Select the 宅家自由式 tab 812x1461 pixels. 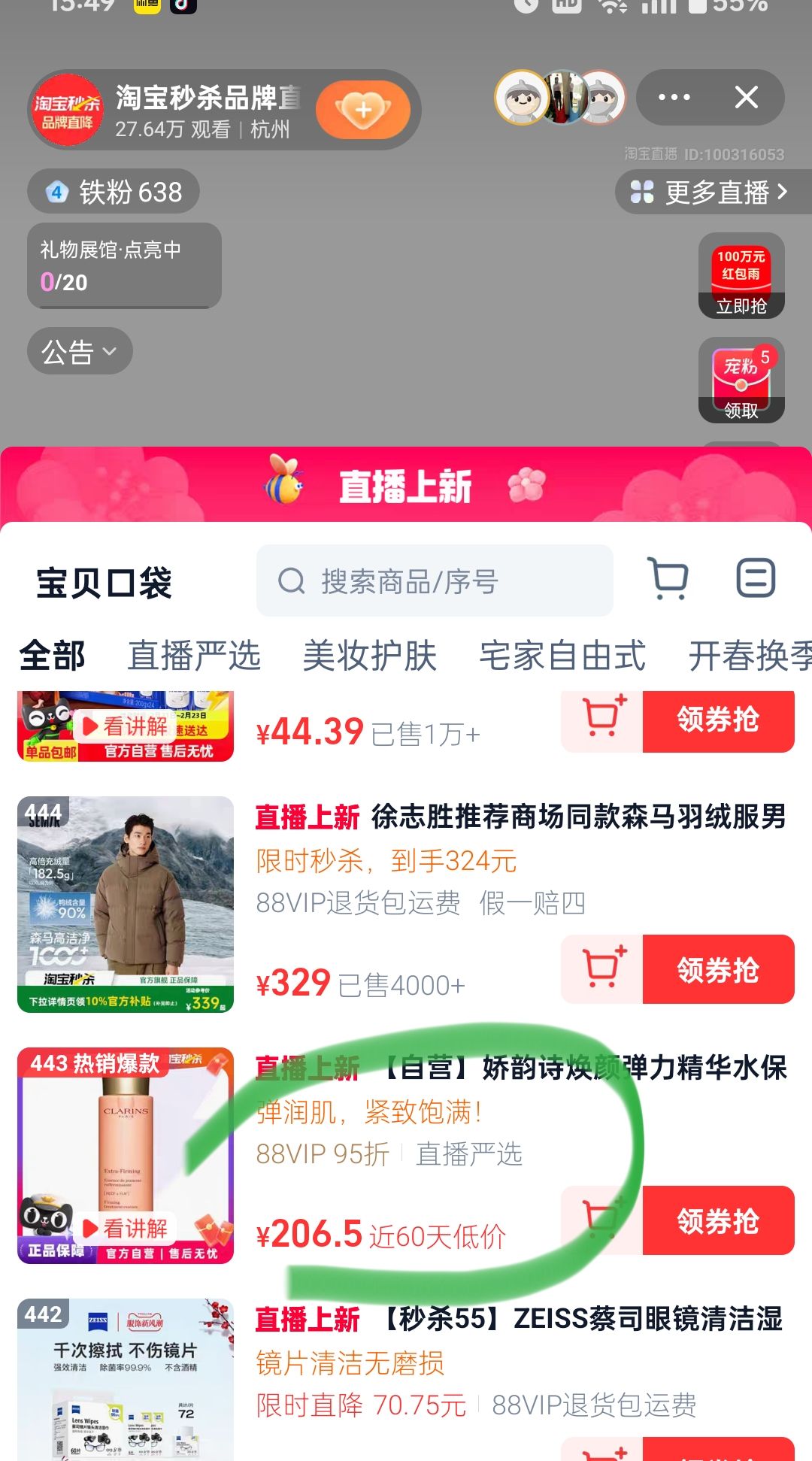click(562, 655)
